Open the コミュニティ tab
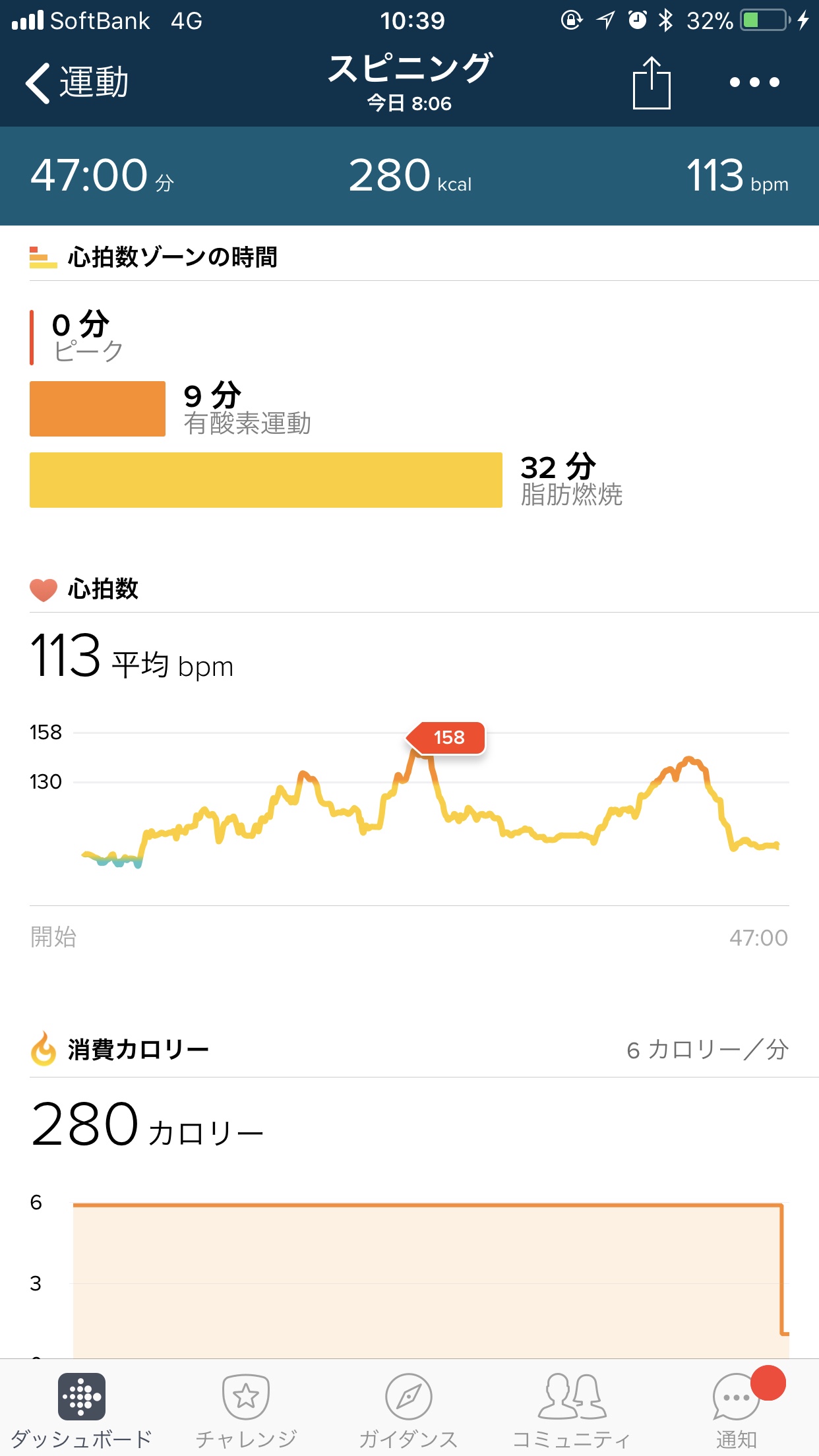Viewport: 819px width, 1456px height. point(572,1409)
